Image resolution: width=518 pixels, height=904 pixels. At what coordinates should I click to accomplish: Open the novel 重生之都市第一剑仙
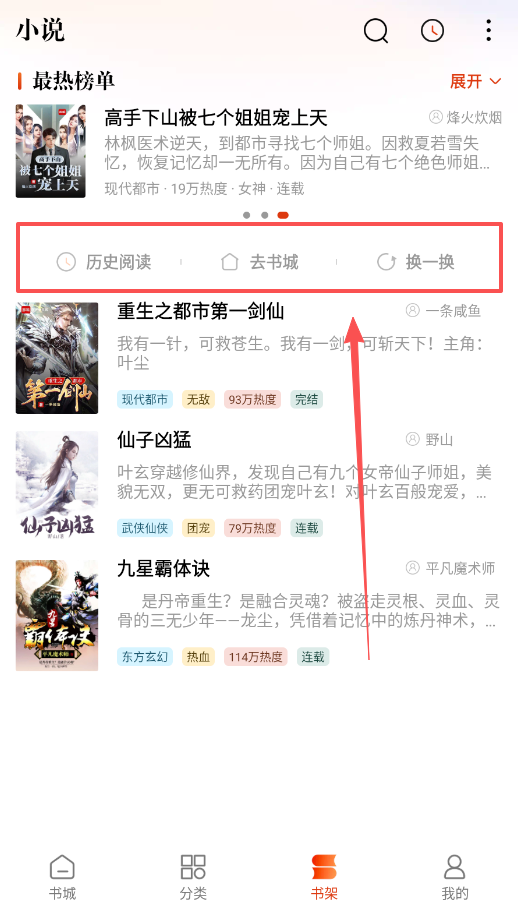point(259,357)
